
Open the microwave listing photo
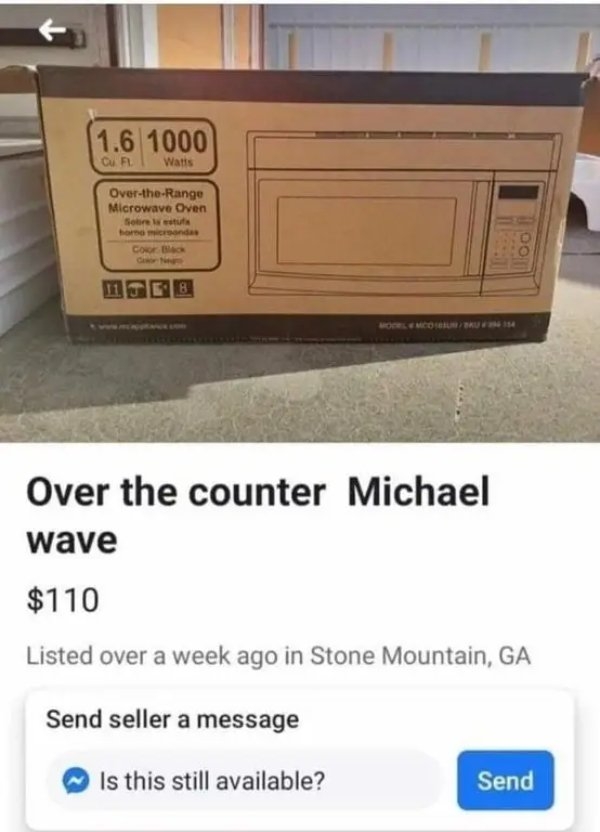(300, 230)
